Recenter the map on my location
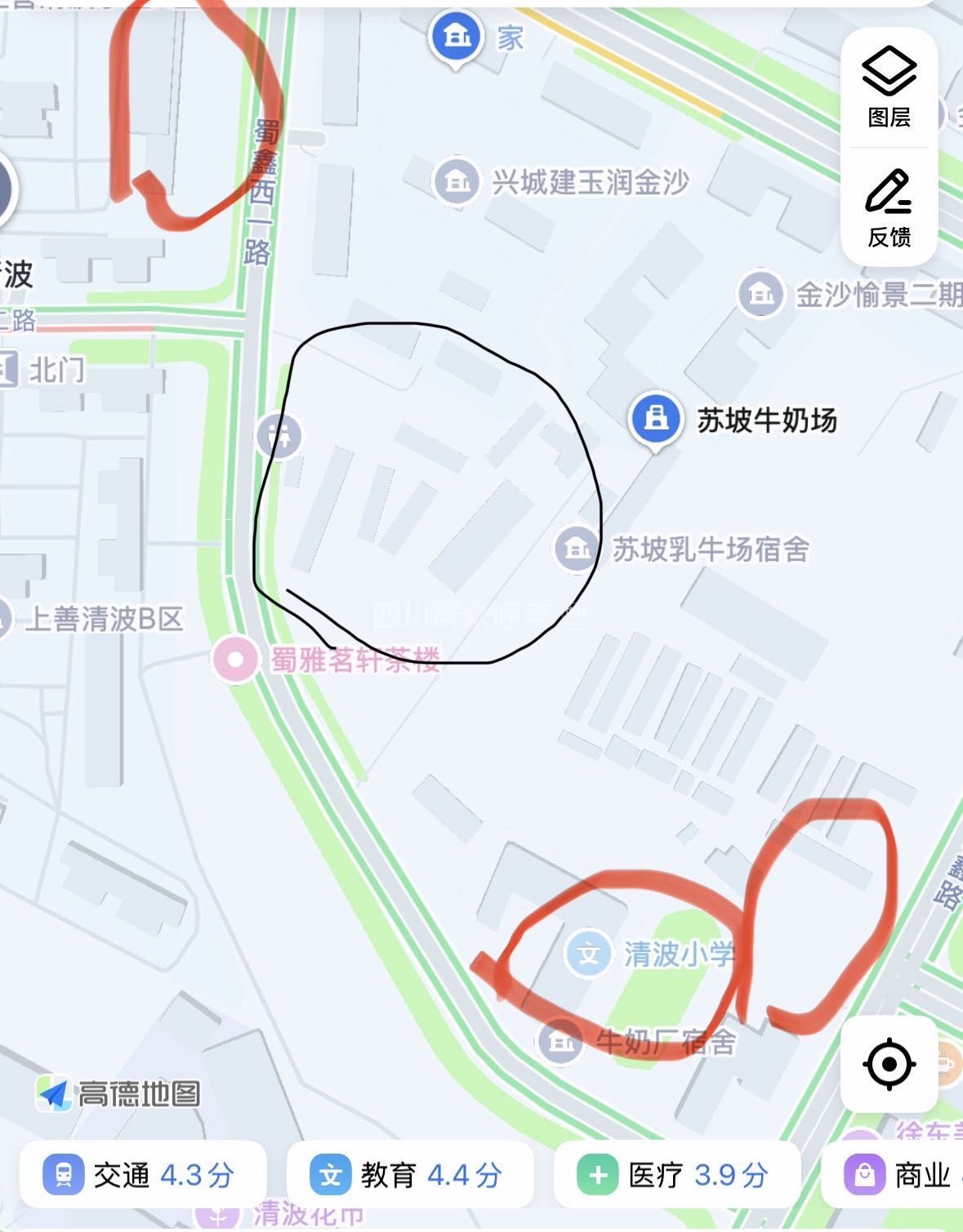963x1232 pixels. pos(889,1064)
